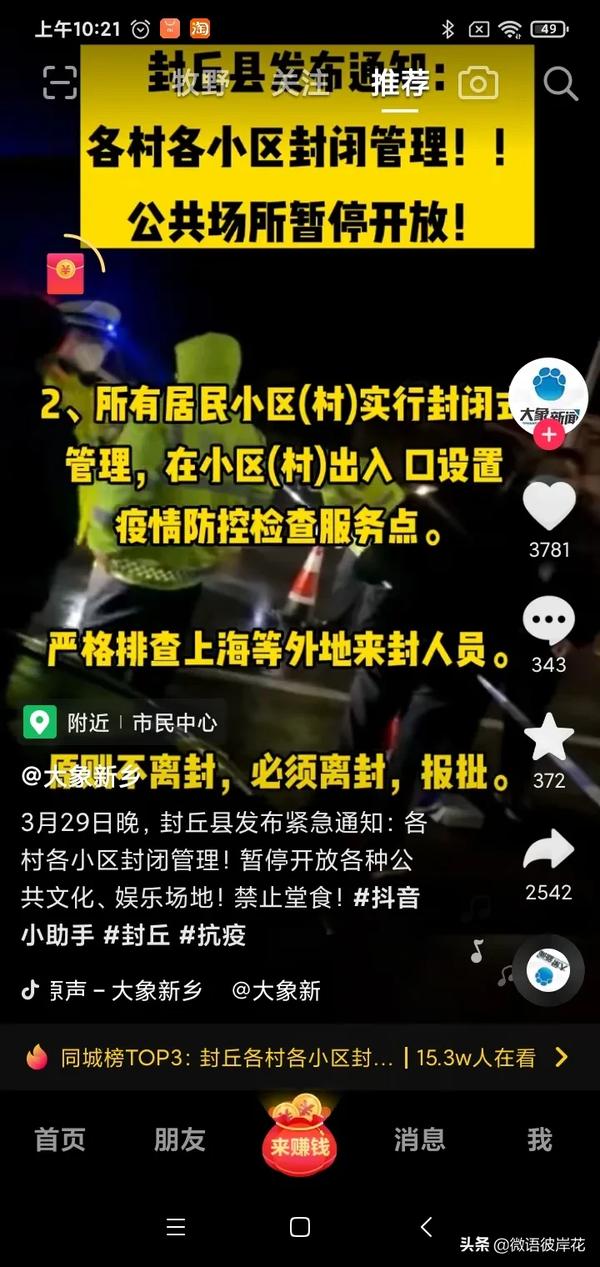Open 大象新闻 profile avatar

(548, 395)
